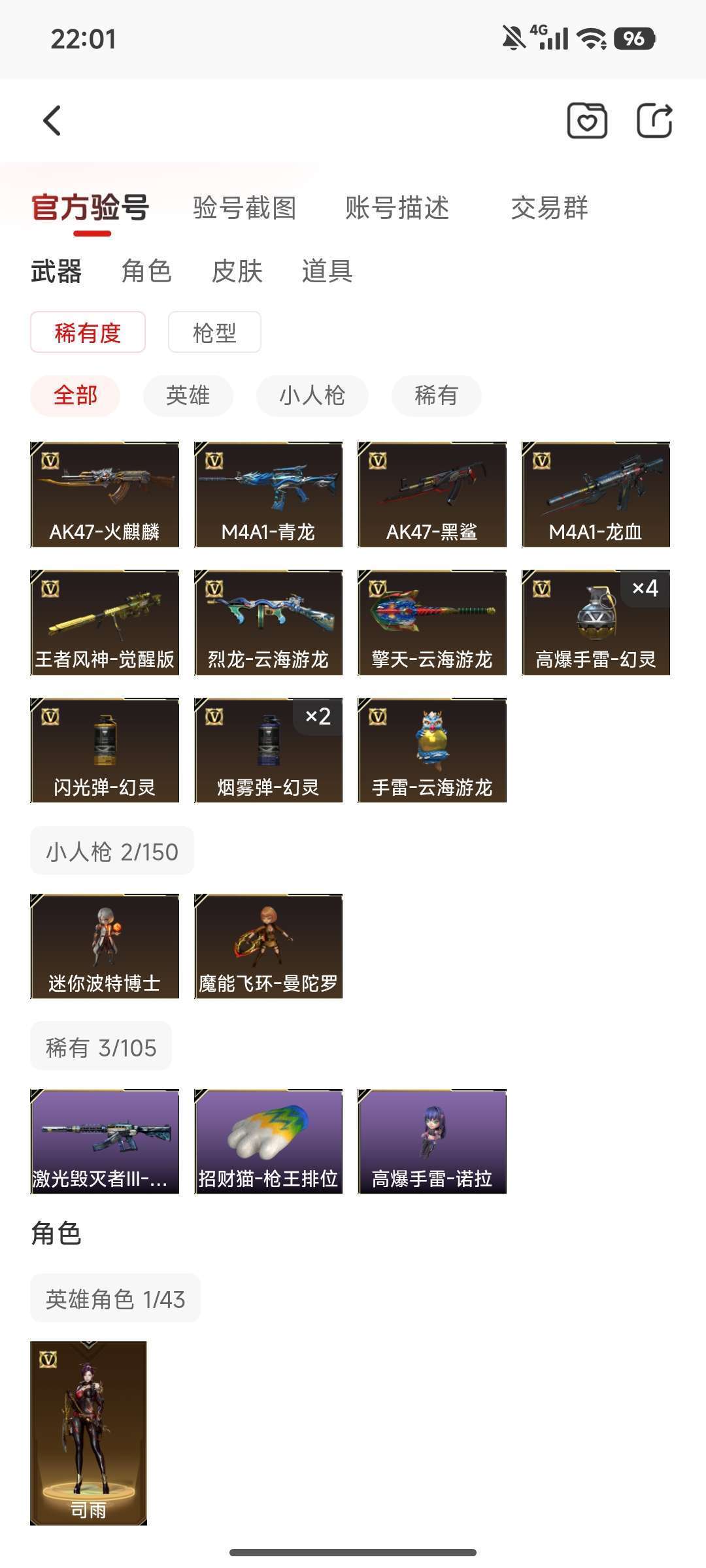The width and height of the screenshot is (706, 1568).
Task: Filter weapons by 英雄 chip
Action: 188,395
